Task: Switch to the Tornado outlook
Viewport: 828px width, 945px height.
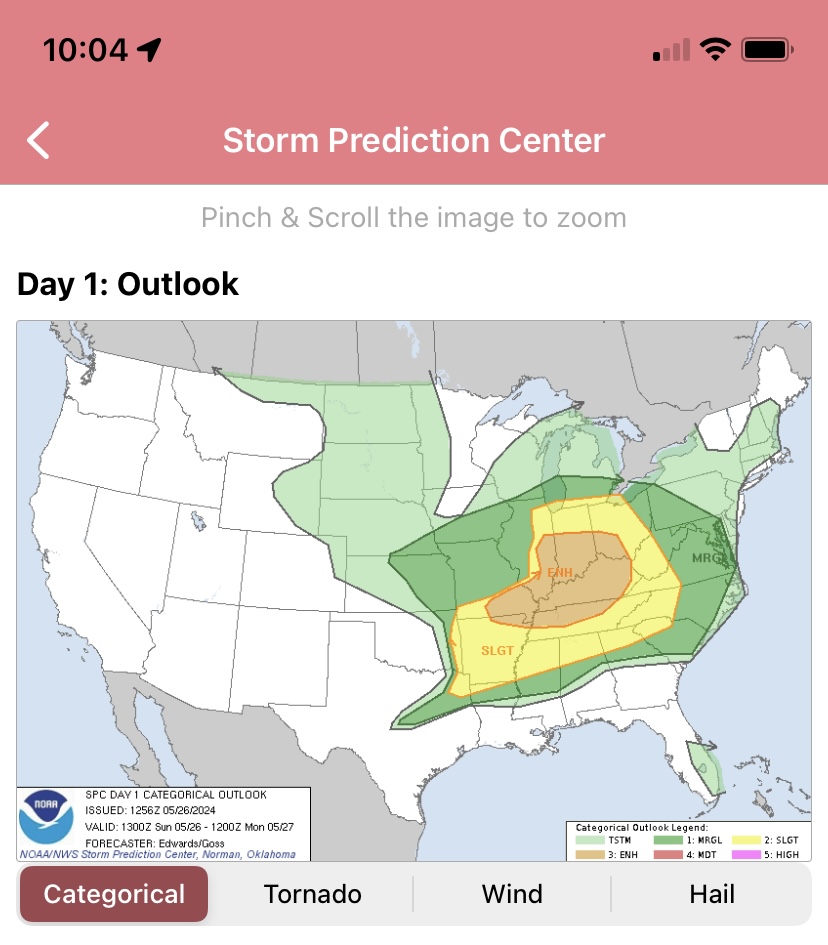Action: [312, 894]
